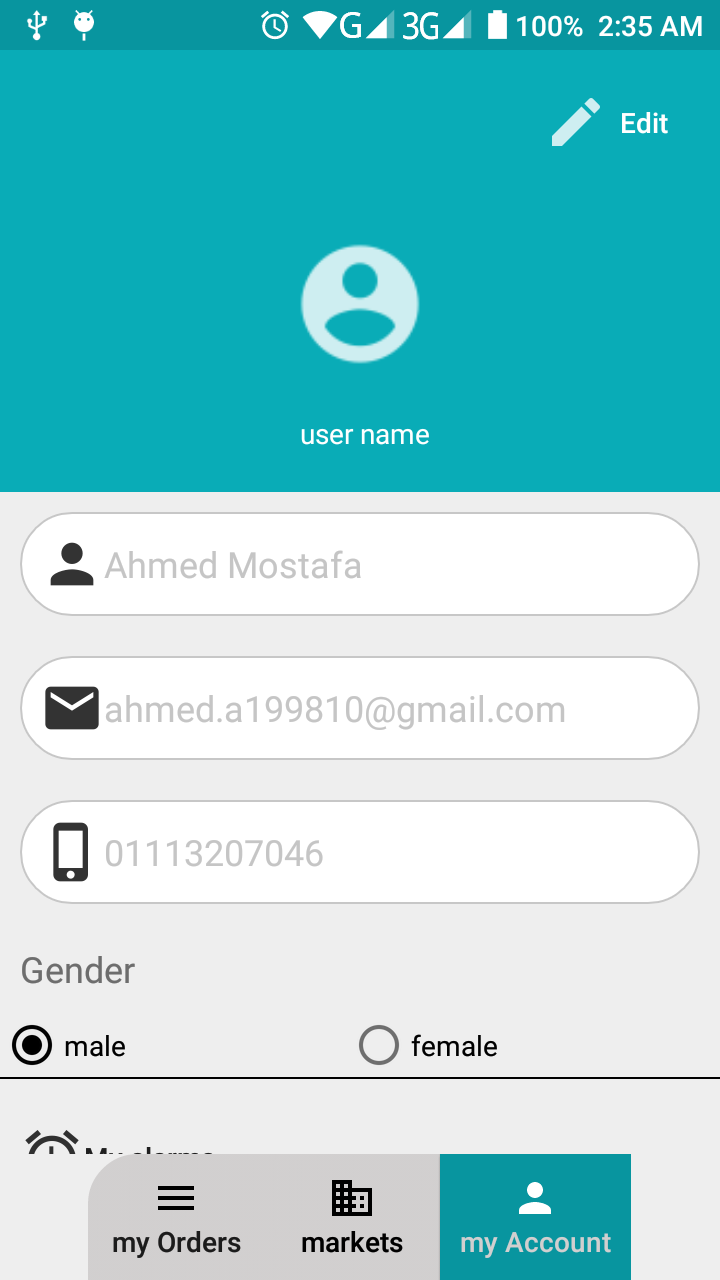
Task: Focus the name field showing Ahmed Mostafa
Action: [360, 565]
